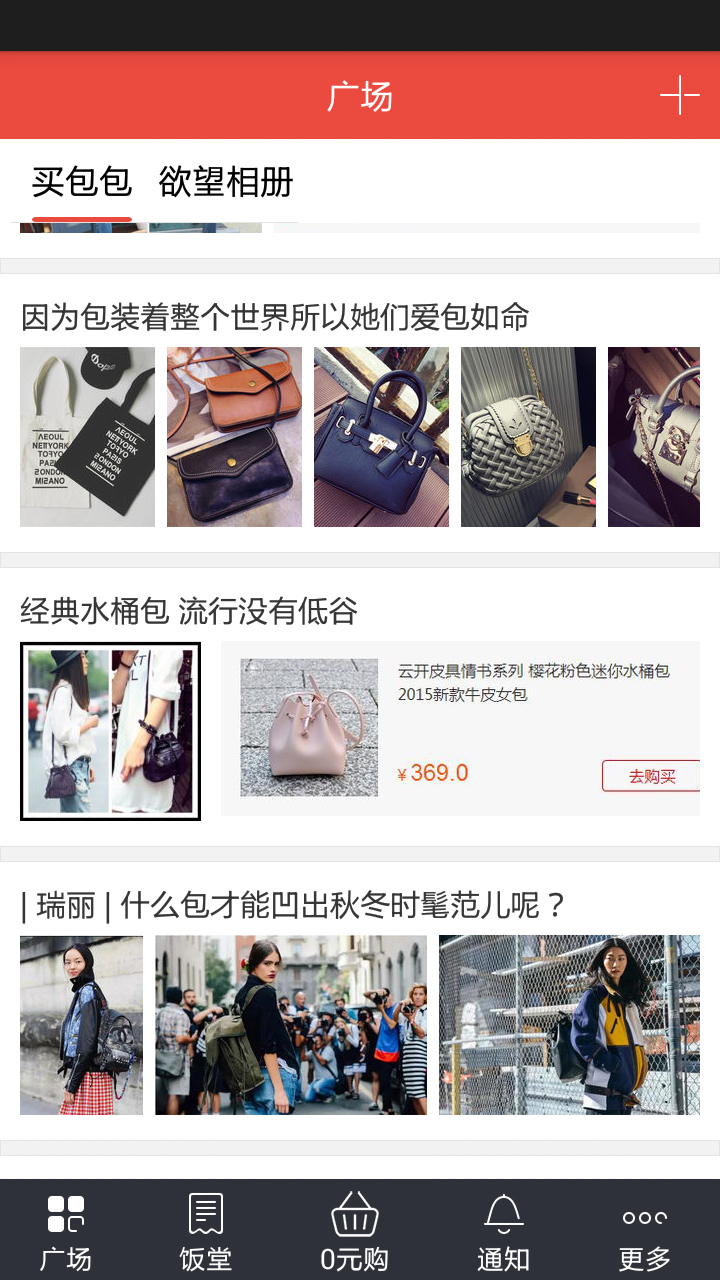View the navy handbag with gold clasp

click(x=381, y=437)
